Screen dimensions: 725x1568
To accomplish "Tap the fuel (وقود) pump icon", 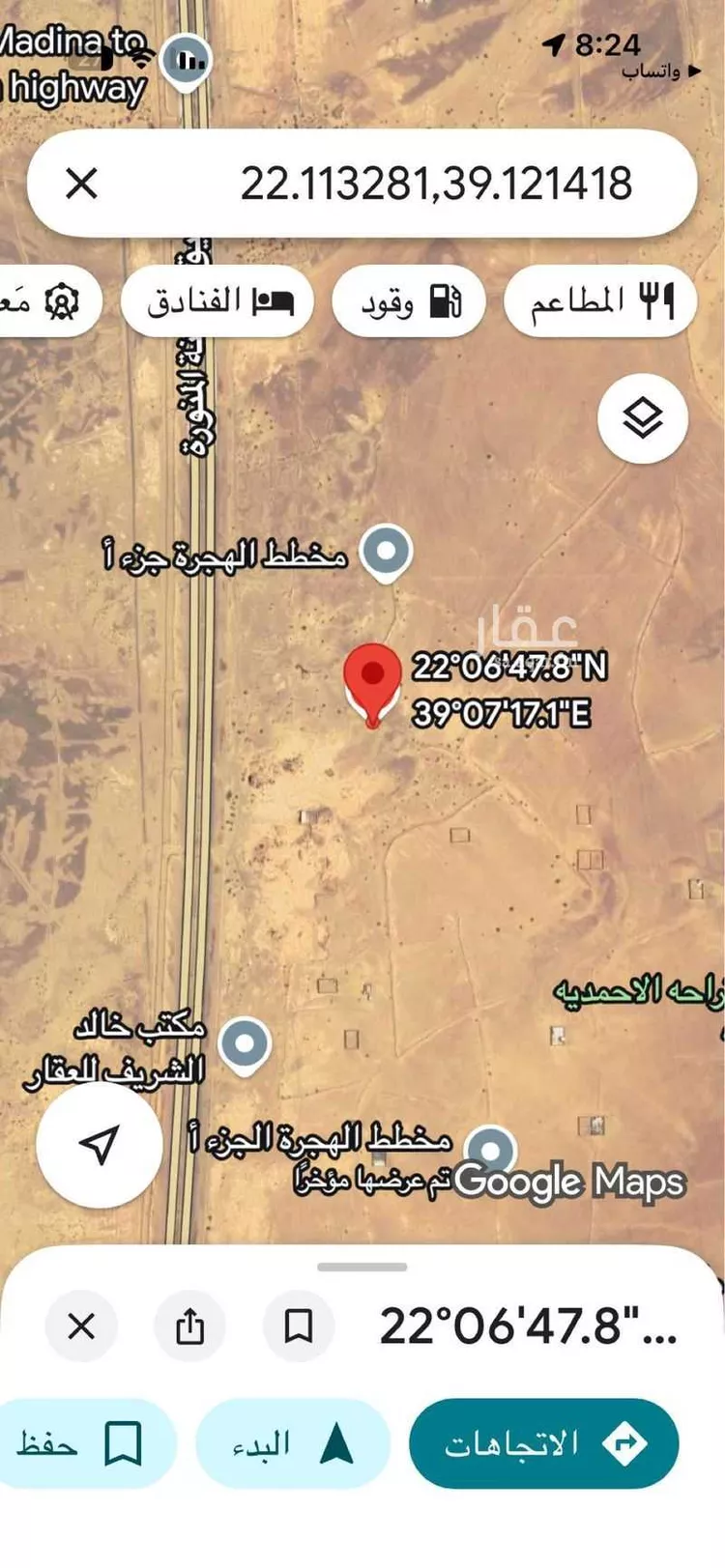I will 444,300.
